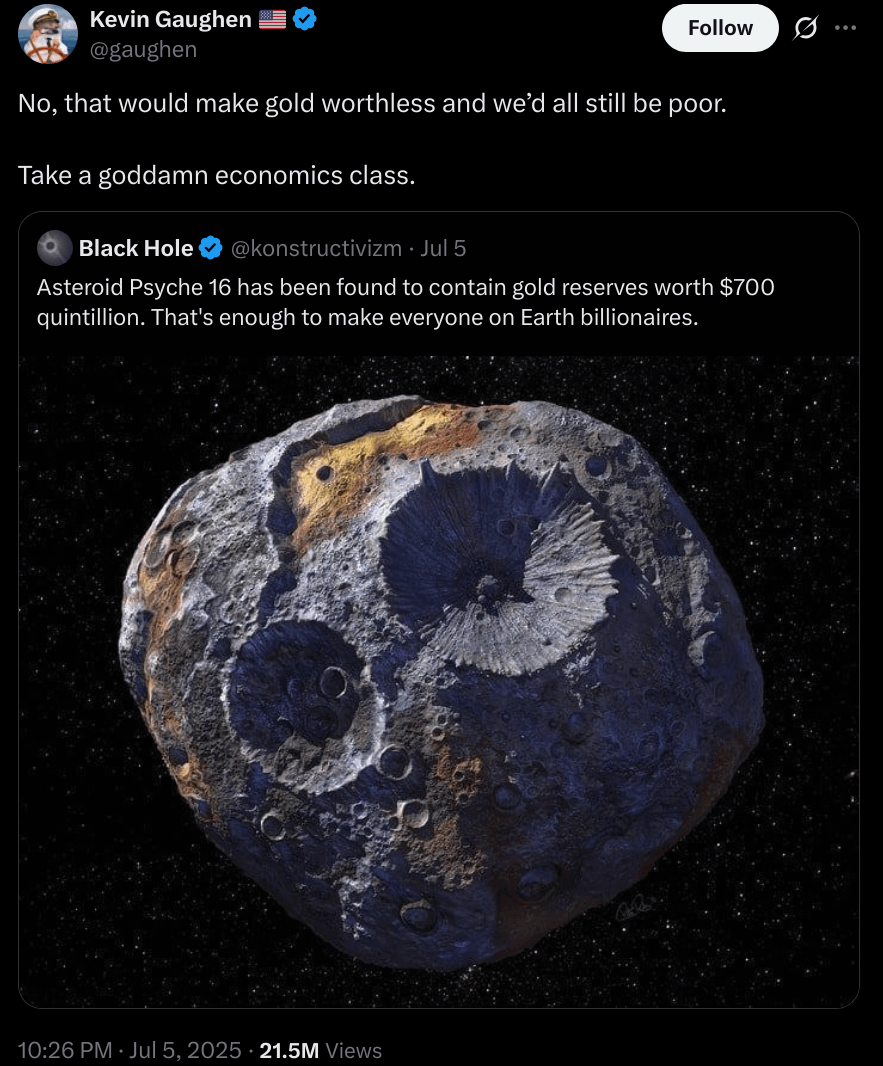View the 21.5M Views analytics
The width and height of the screenshot is (883, 1066).
coord(320,1050)
